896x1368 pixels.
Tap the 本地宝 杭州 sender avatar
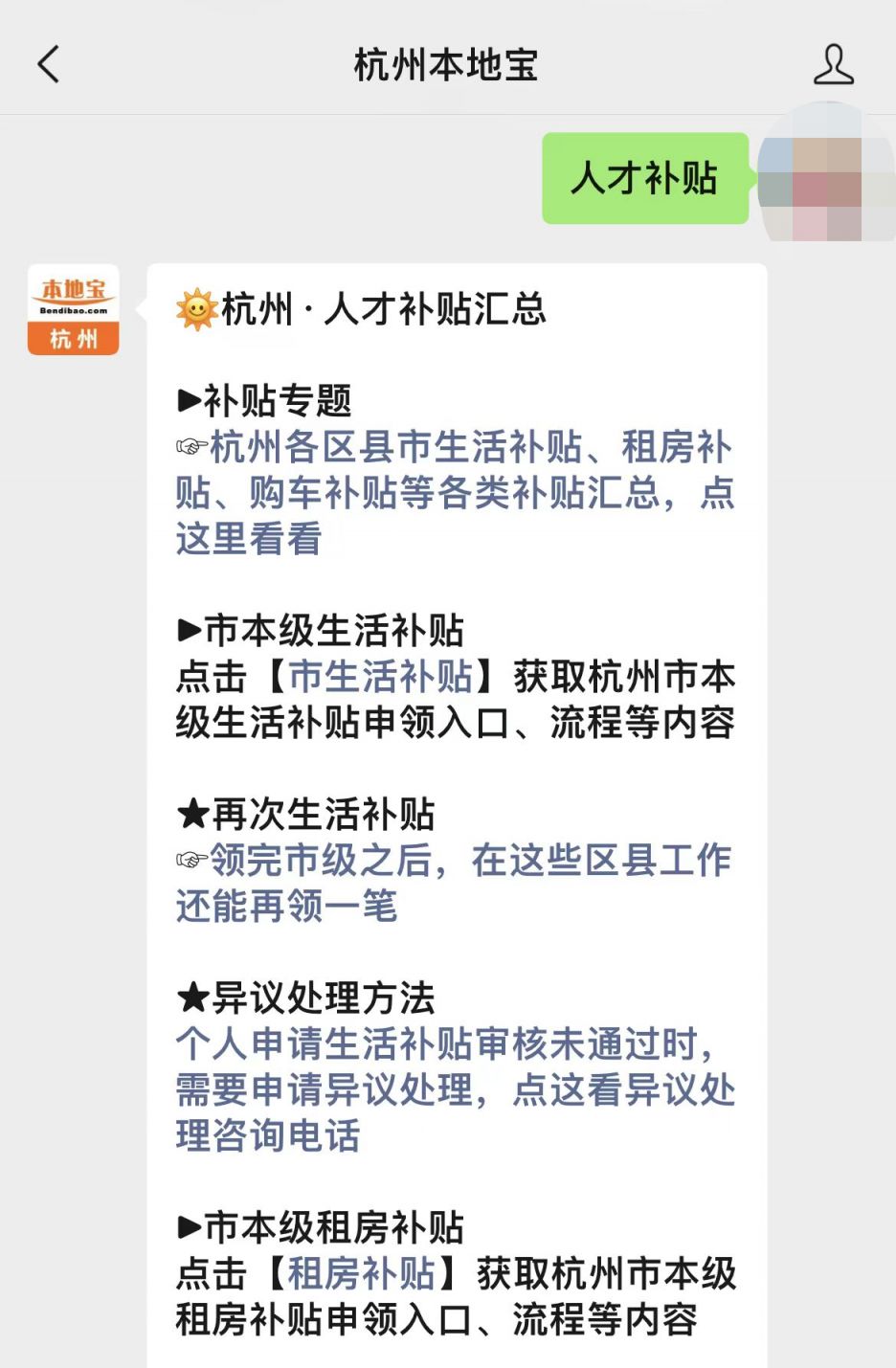coord(74,310)
